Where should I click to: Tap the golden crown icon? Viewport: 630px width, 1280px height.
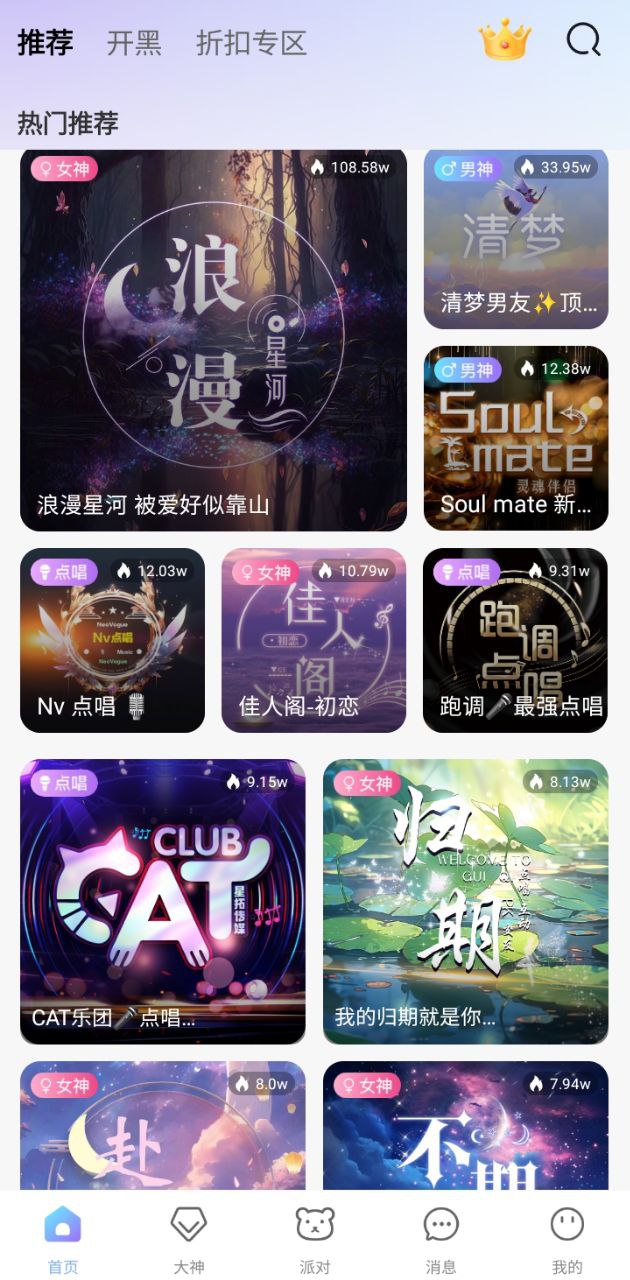pos(505,41)
